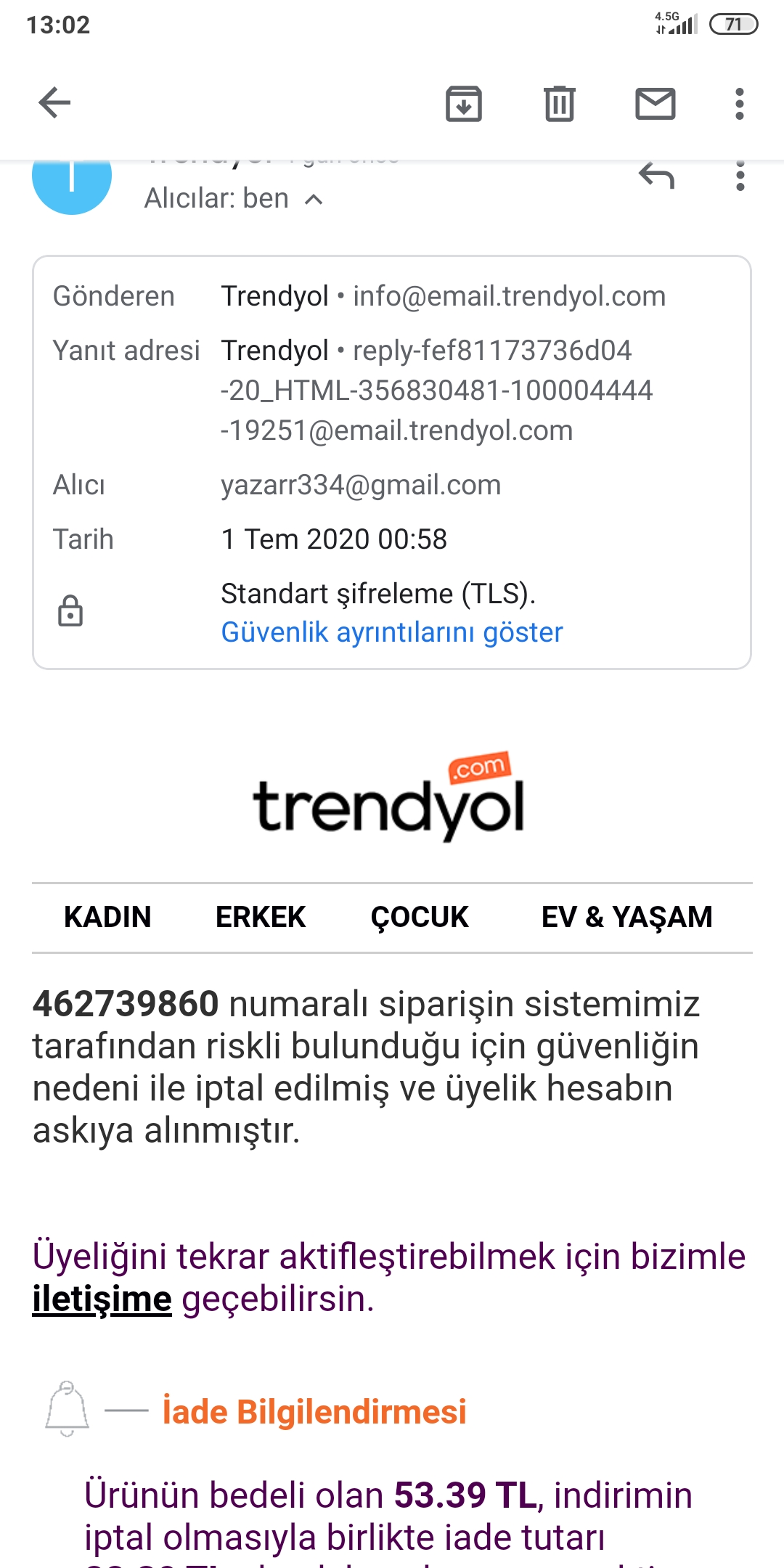This screenshot has height=1568, width=784.
Task: Mark email as unread
Action: (656, 103)
